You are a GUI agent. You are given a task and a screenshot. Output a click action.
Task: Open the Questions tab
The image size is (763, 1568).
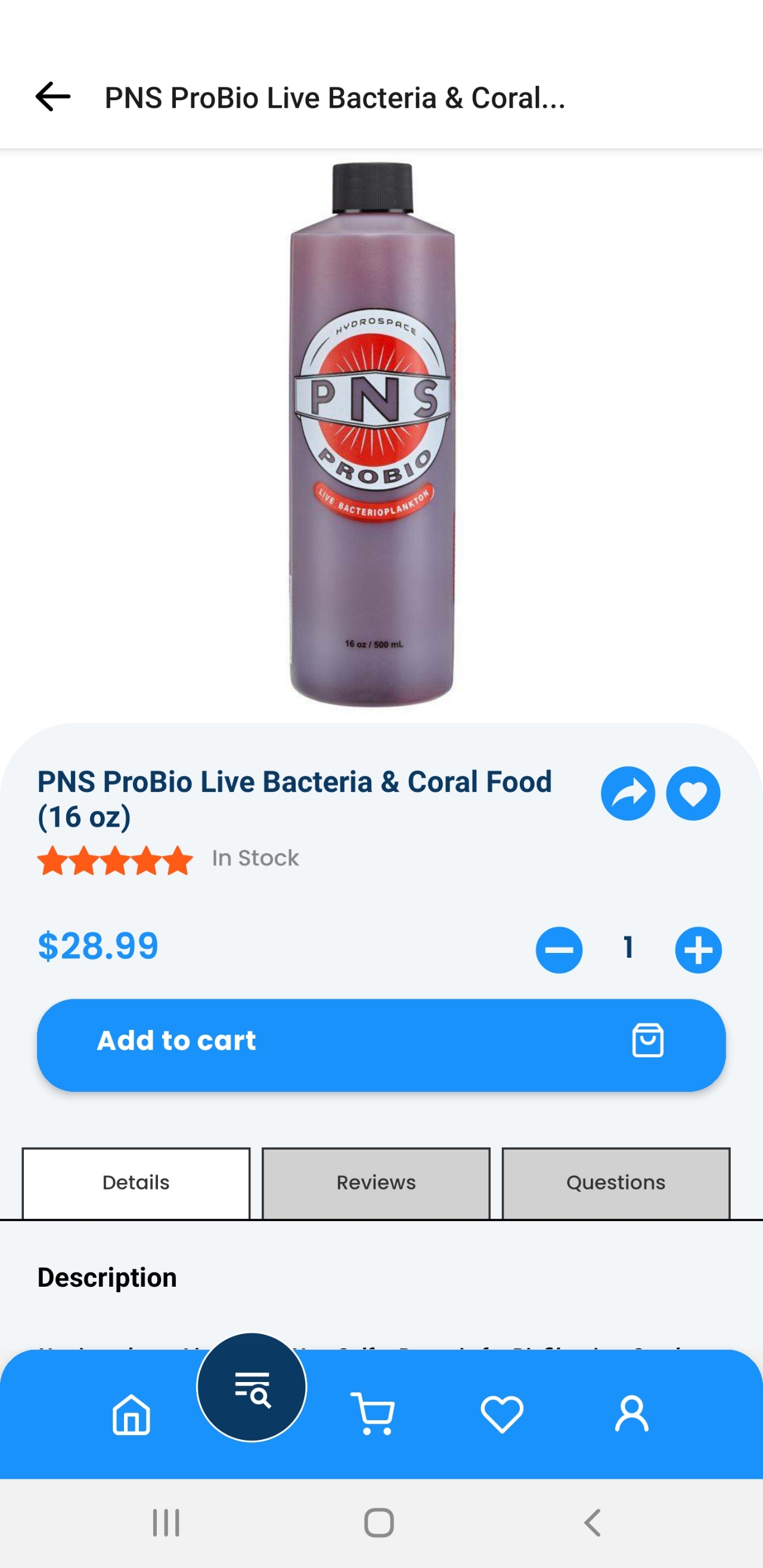(x=616, y=1182)
